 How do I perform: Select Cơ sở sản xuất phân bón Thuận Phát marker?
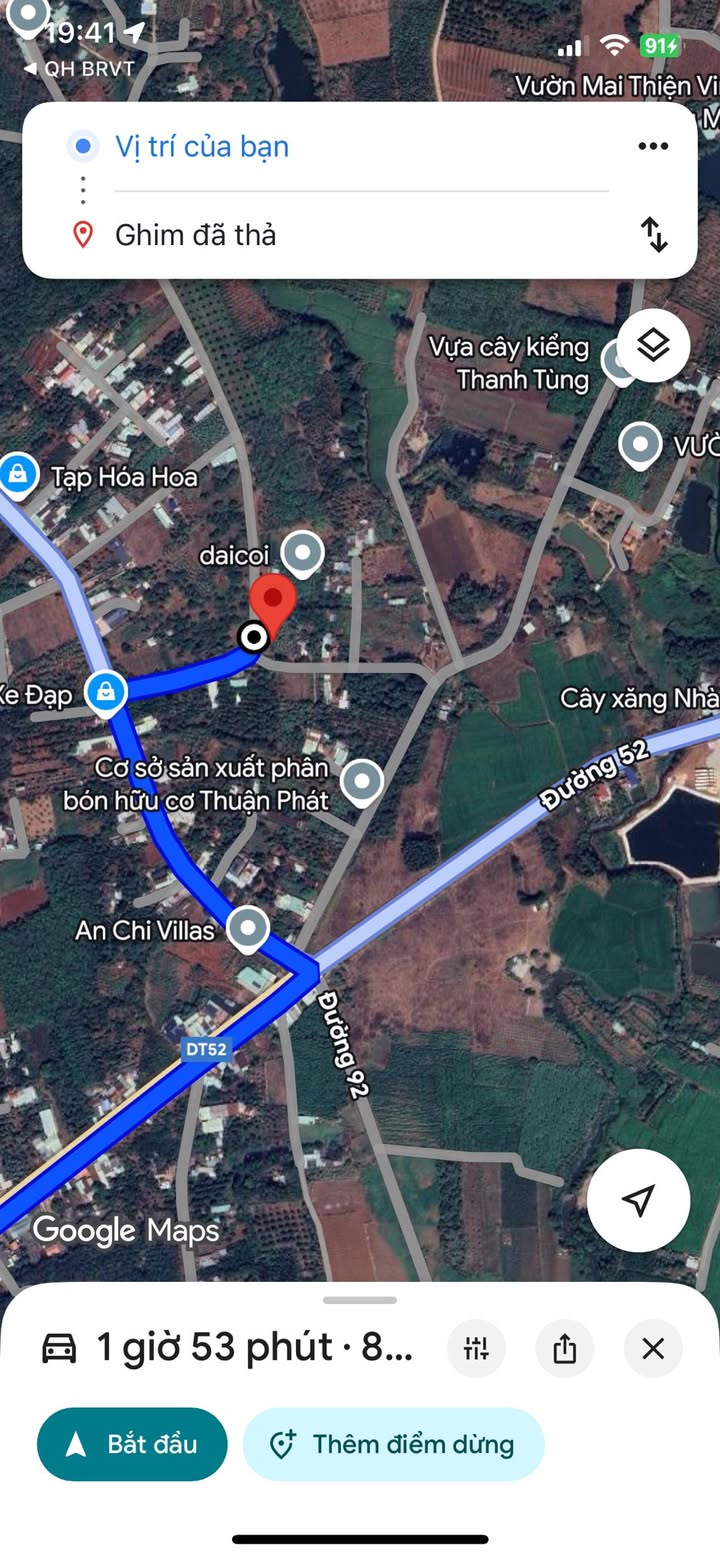coord(361,782)
